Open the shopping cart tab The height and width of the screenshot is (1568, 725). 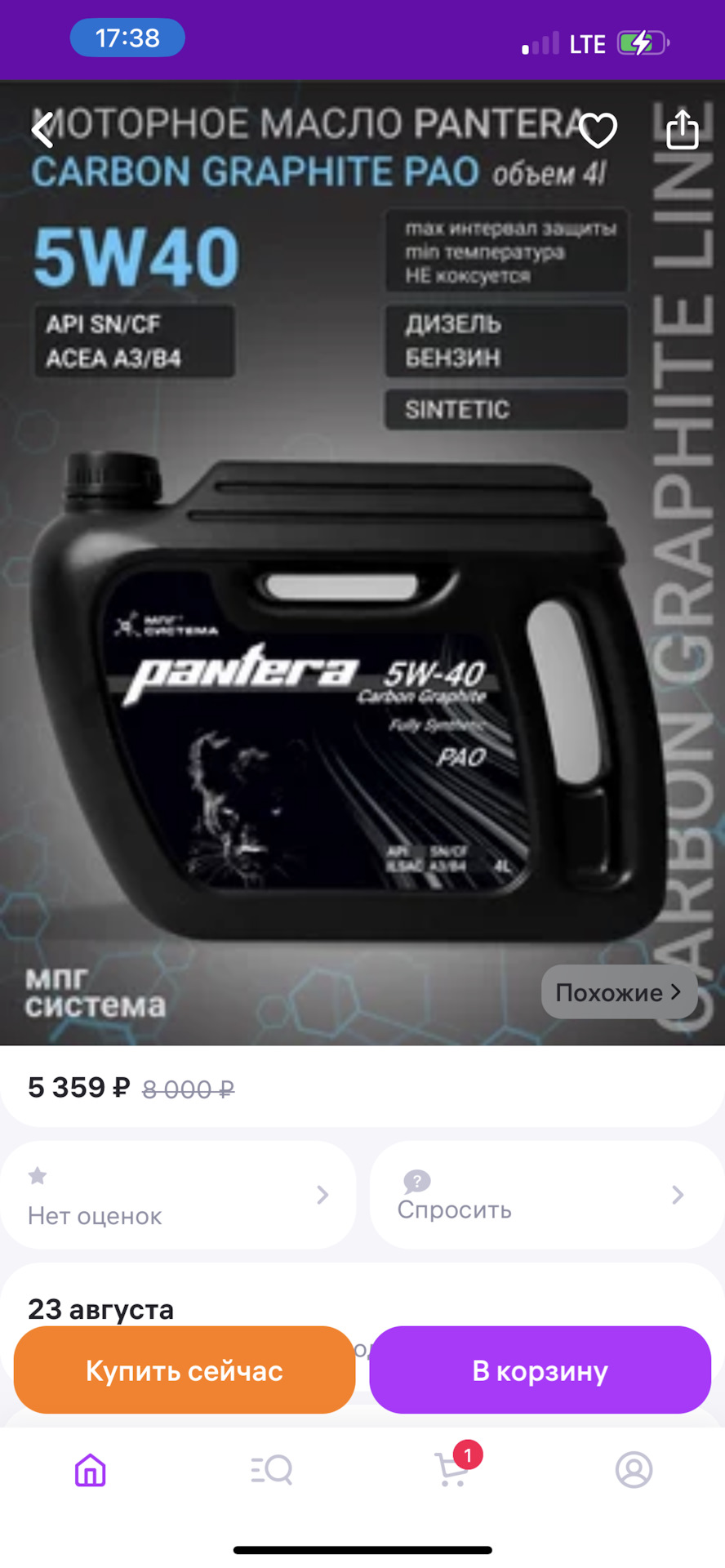[x=453, y=1470]
